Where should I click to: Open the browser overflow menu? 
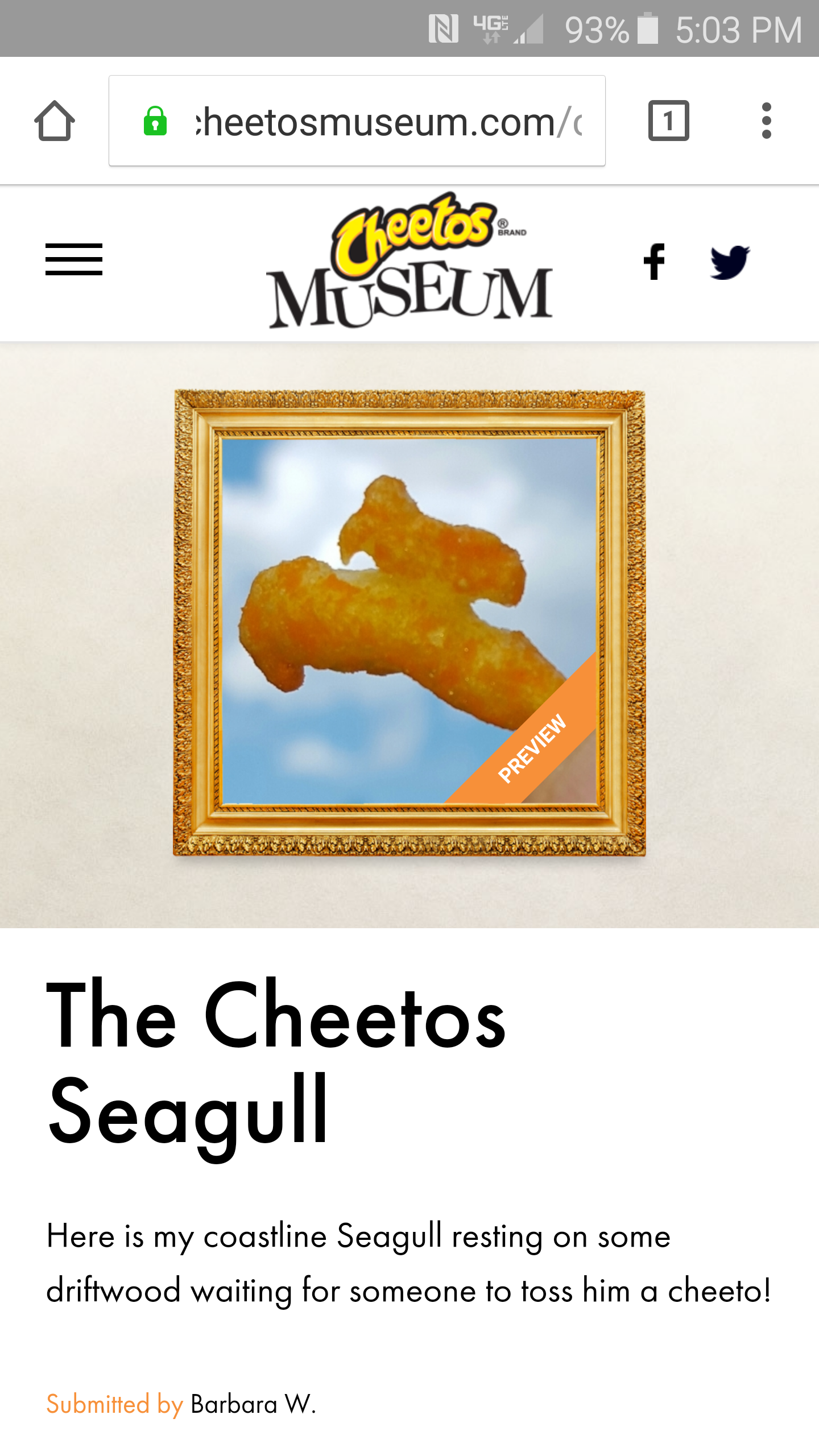(766, 121)
